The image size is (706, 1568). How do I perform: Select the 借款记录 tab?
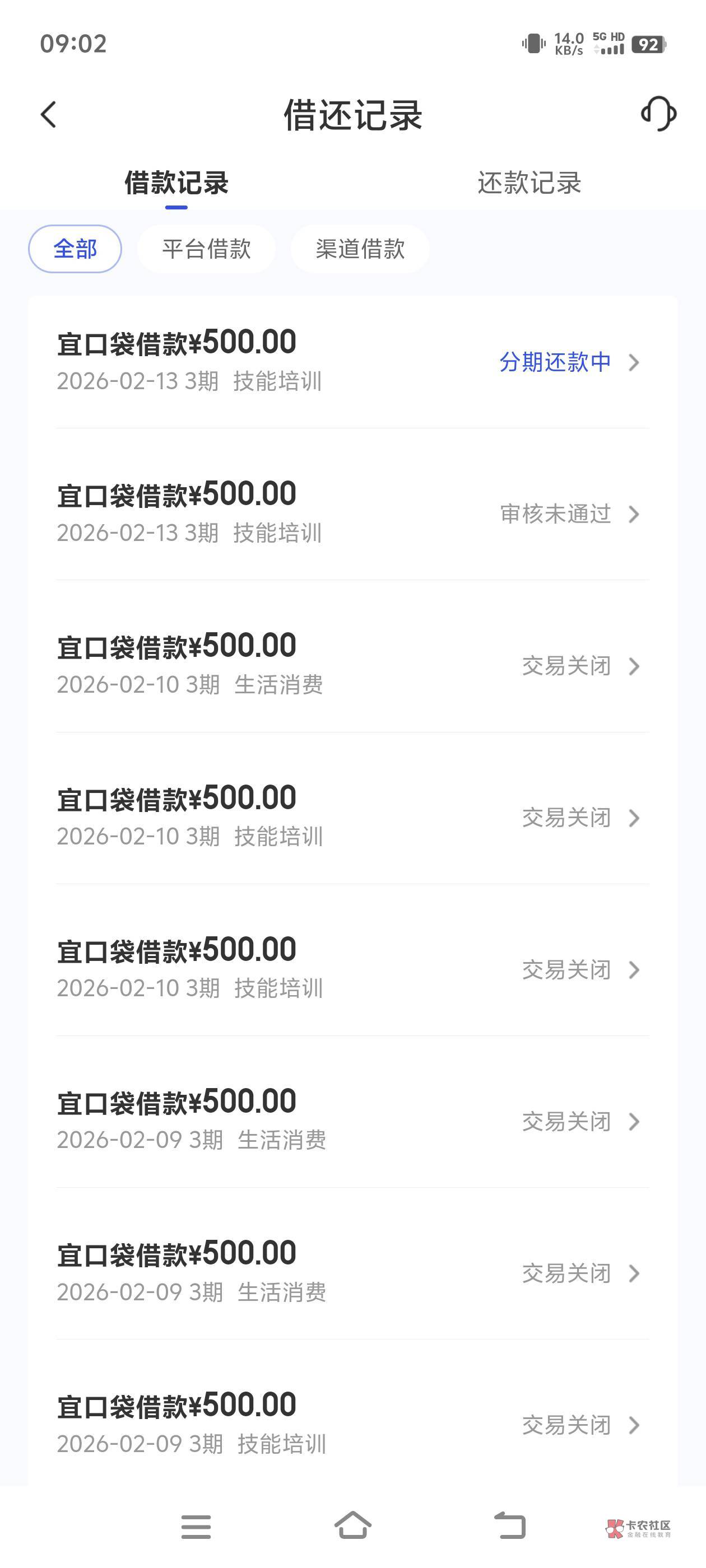tap(176, 183)
